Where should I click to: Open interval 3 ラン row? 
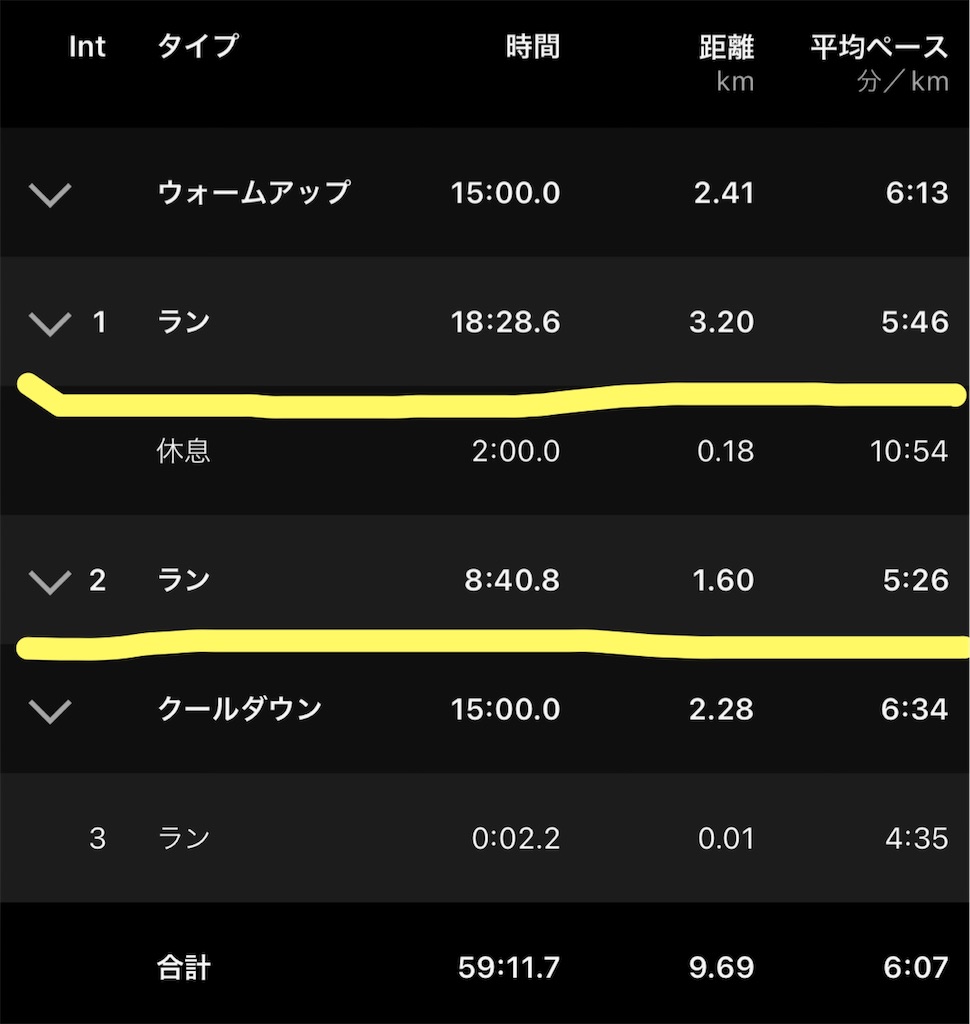[x=183, y=839]
